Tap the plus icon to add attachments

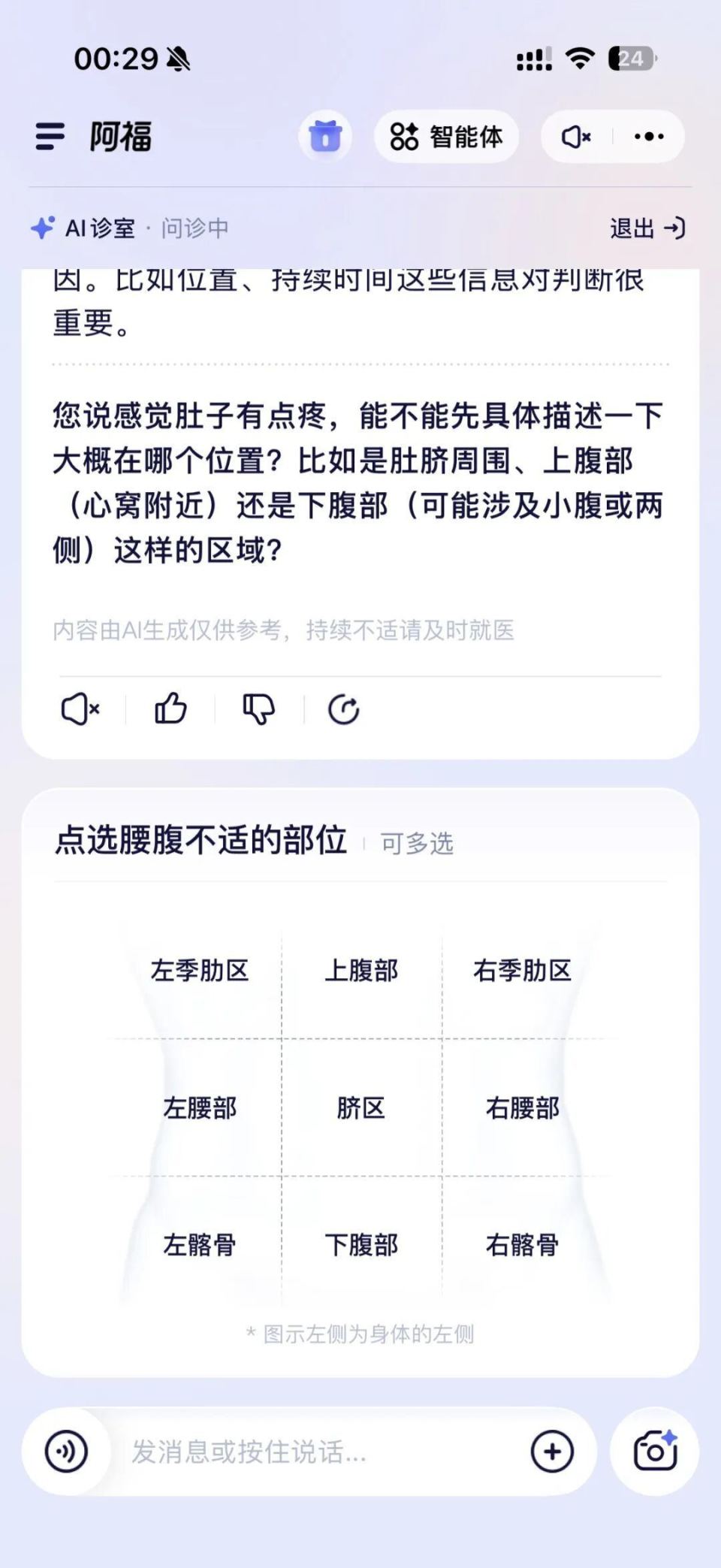(x=553, y=1453)
